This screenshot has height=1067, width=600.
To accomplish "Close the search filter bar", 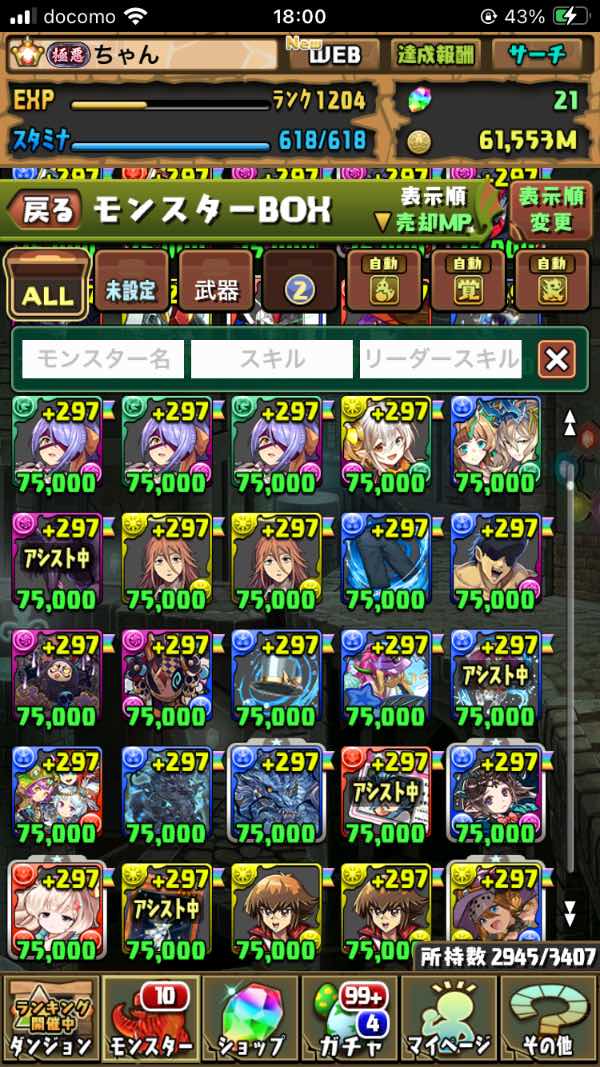I will click(x=556, y=359).
